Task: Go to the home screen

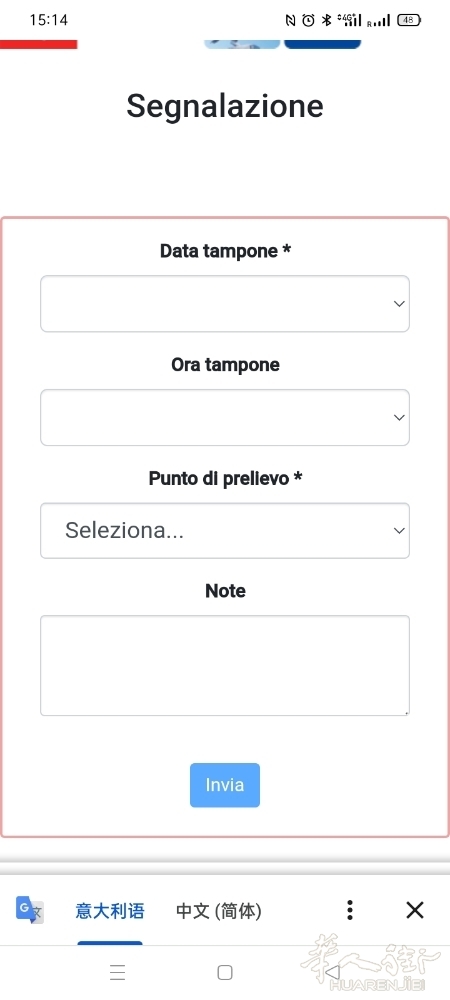Action: pos(224,973)
